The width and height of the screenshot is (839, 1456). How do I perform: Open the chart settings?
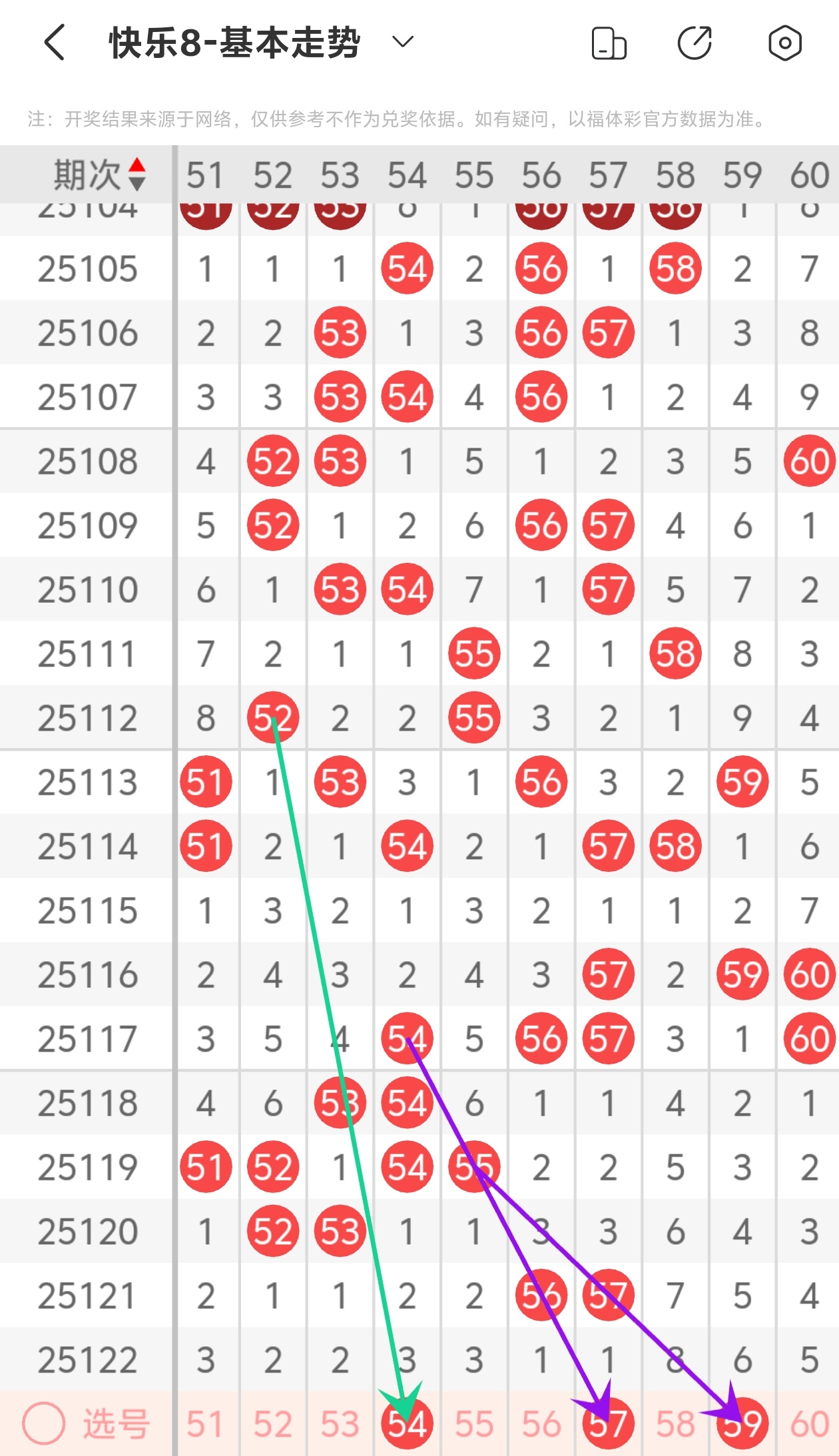tap(784, 44)
